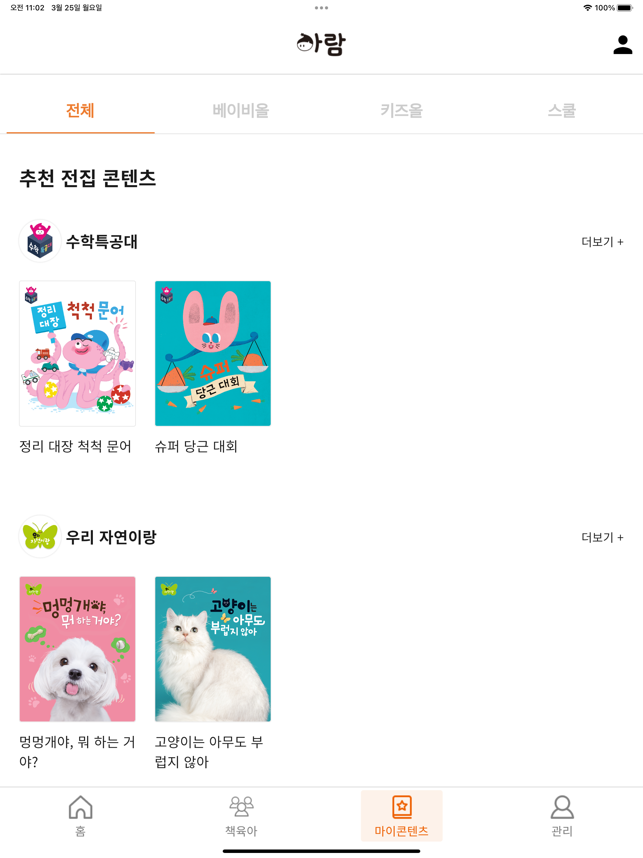Open the profile icon in header
This screenshot has width=643, height=858.
(x=622, y=45)
